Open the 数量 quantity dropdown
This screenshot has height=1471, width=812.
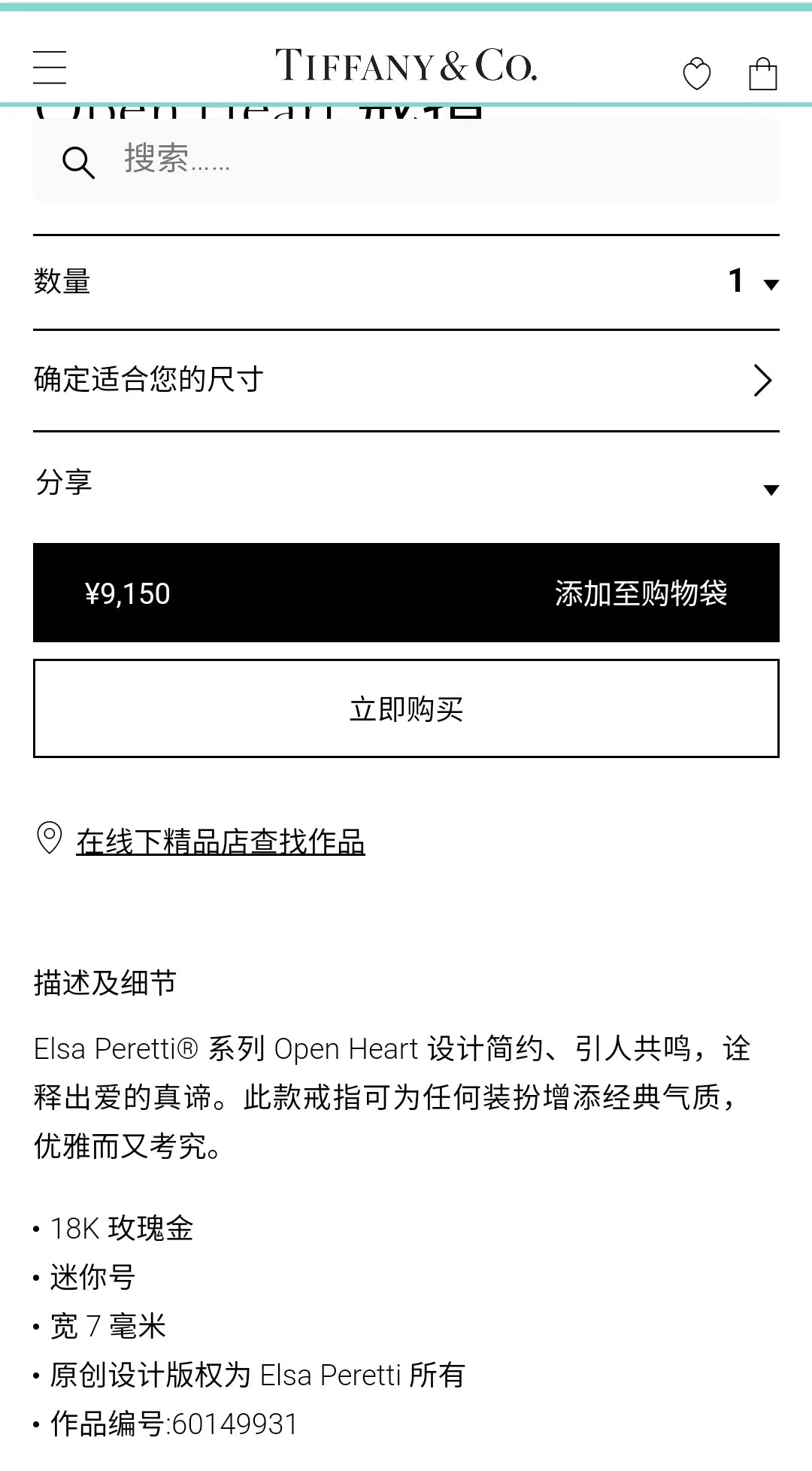click(753, 282)
